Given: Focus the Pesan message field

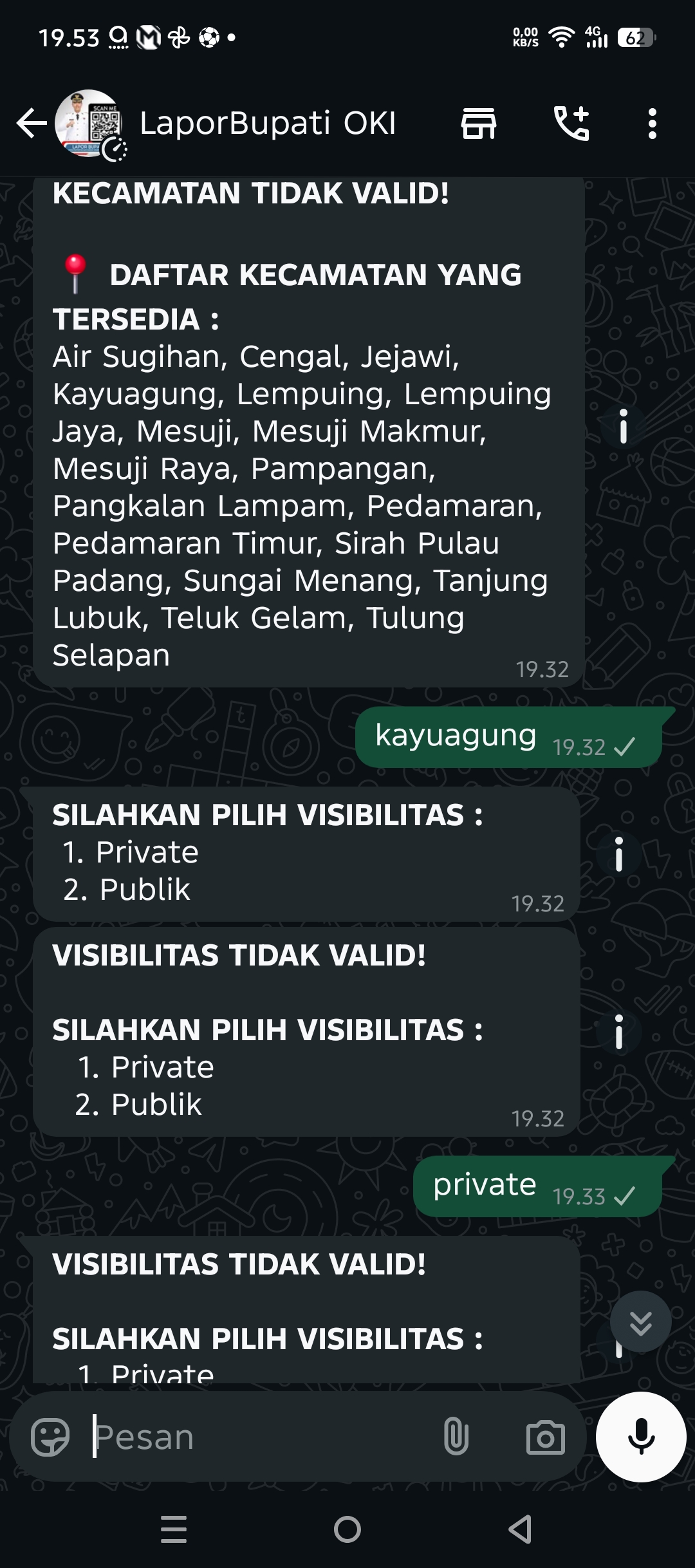Looking at the screenshot, I should click(x=257, y=1437).
